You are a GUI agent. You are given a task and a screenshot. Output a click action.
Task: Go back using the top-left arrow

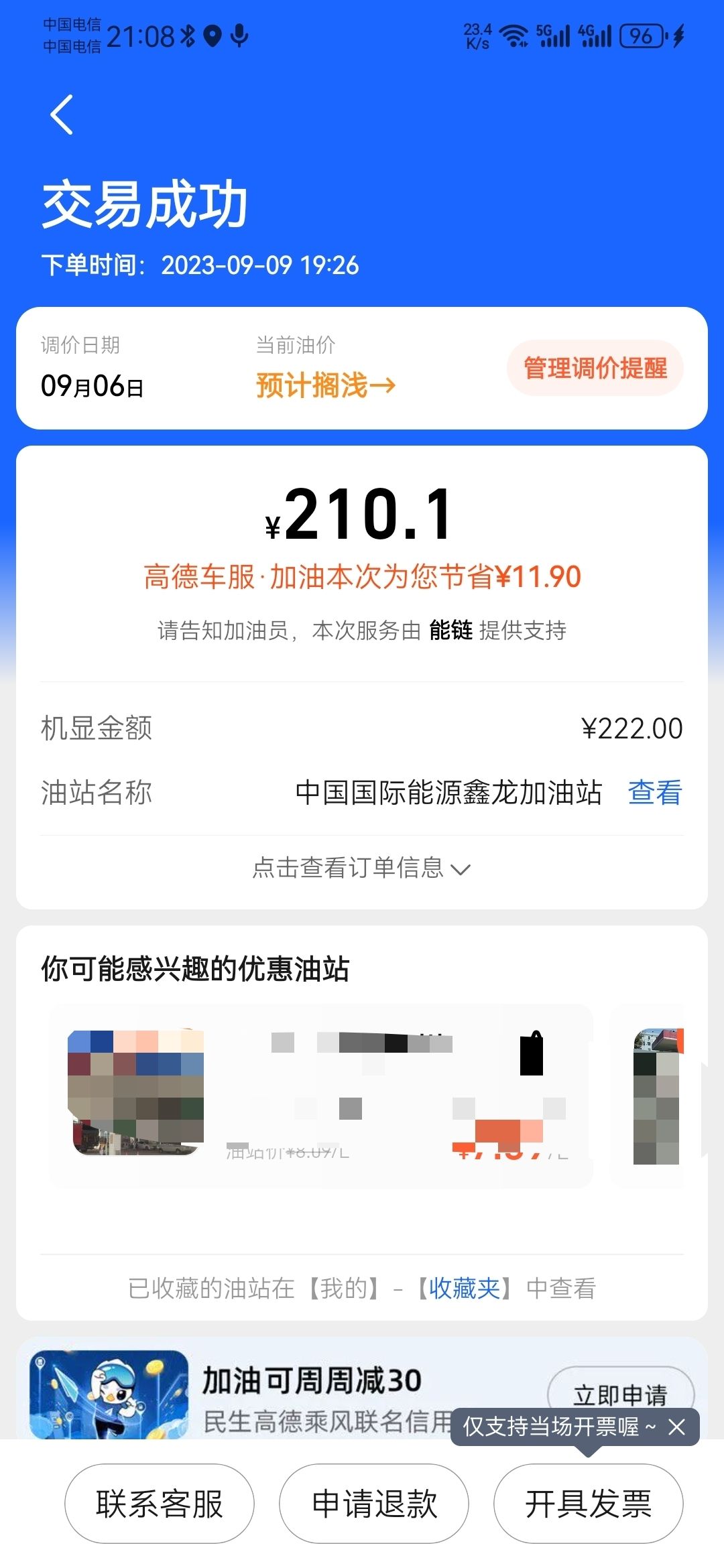coord(62,115)
